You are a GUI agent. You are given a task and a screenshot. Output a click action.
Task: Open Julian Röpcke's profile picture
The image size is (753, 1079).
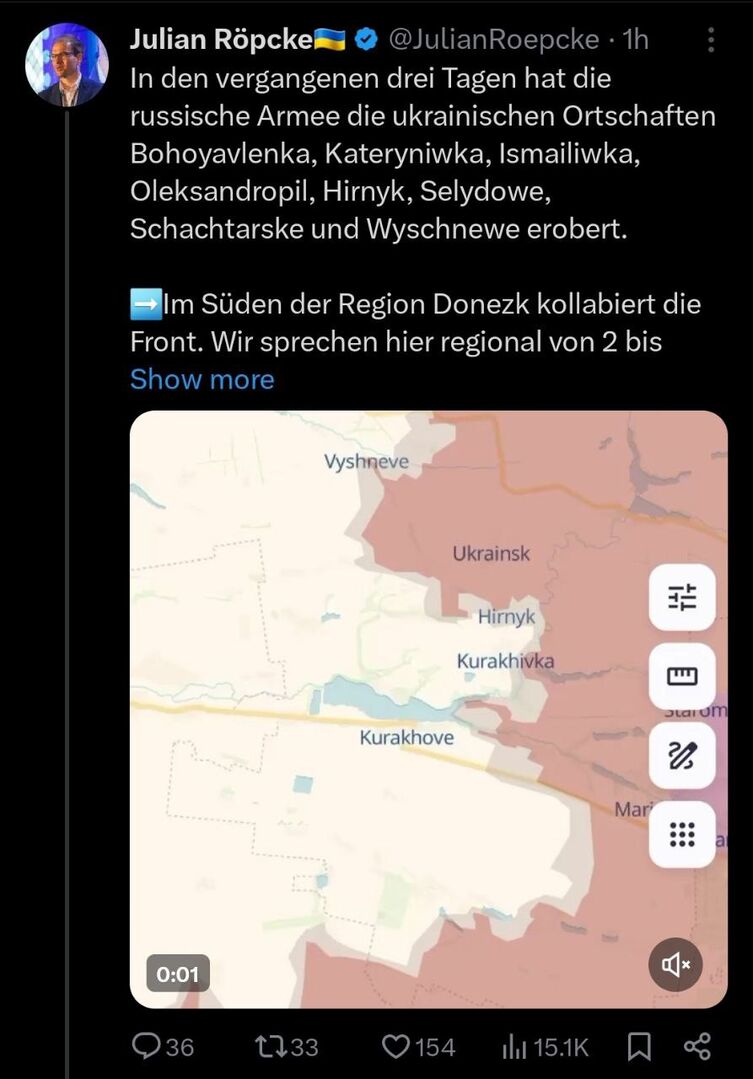pos(67,65)
